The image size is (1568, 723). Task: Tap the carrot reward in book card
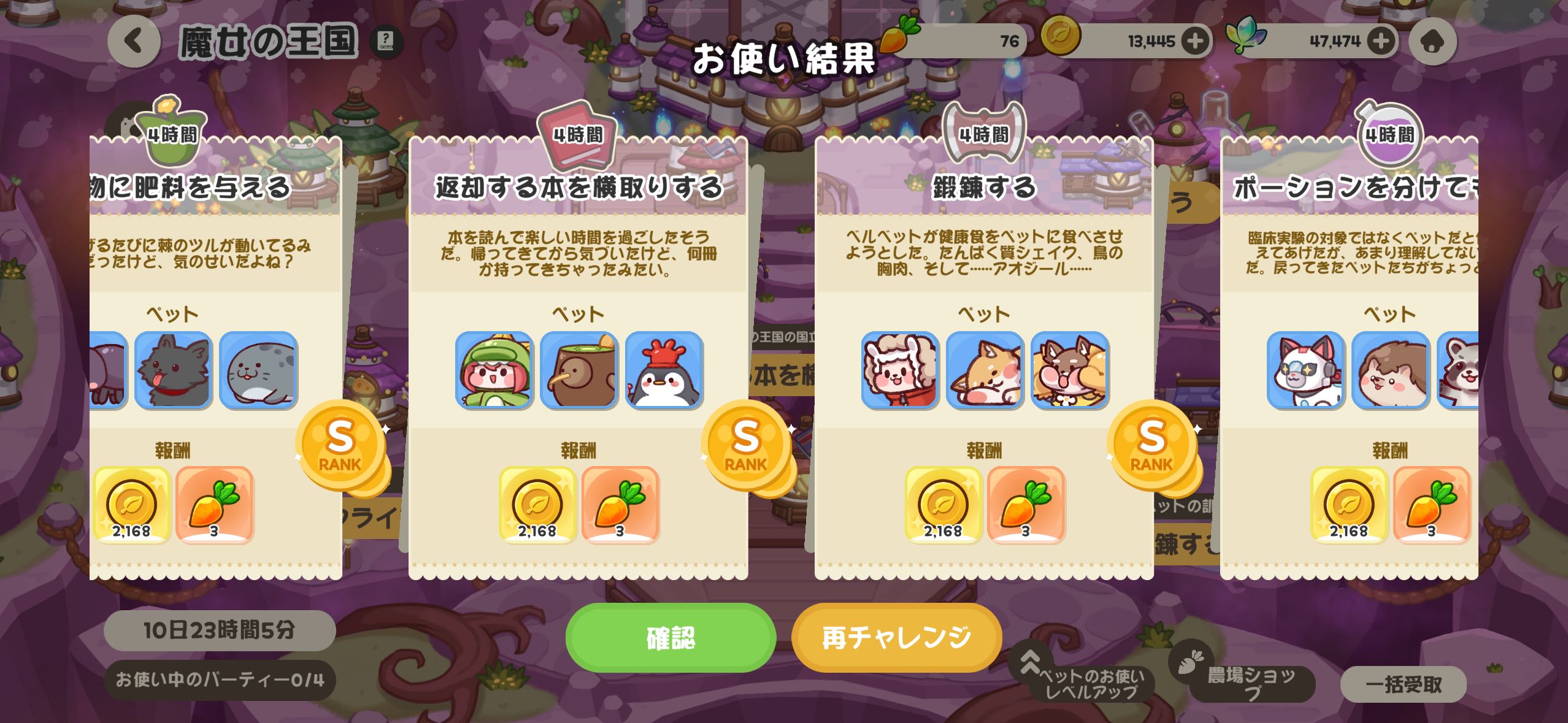tap(620, 505)
